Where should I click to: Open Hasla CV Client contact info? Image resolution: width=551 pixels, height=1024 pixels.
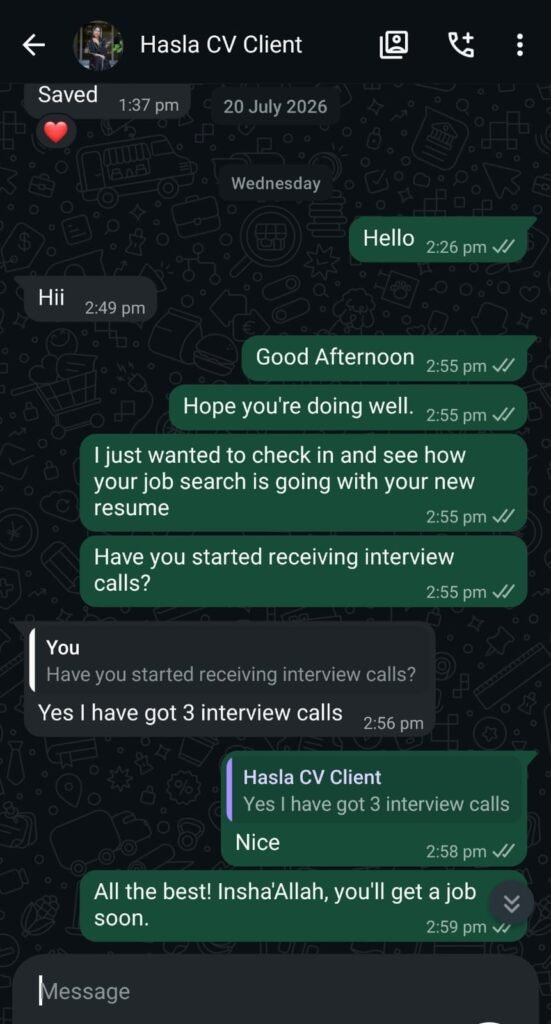[x=221, y=44]
